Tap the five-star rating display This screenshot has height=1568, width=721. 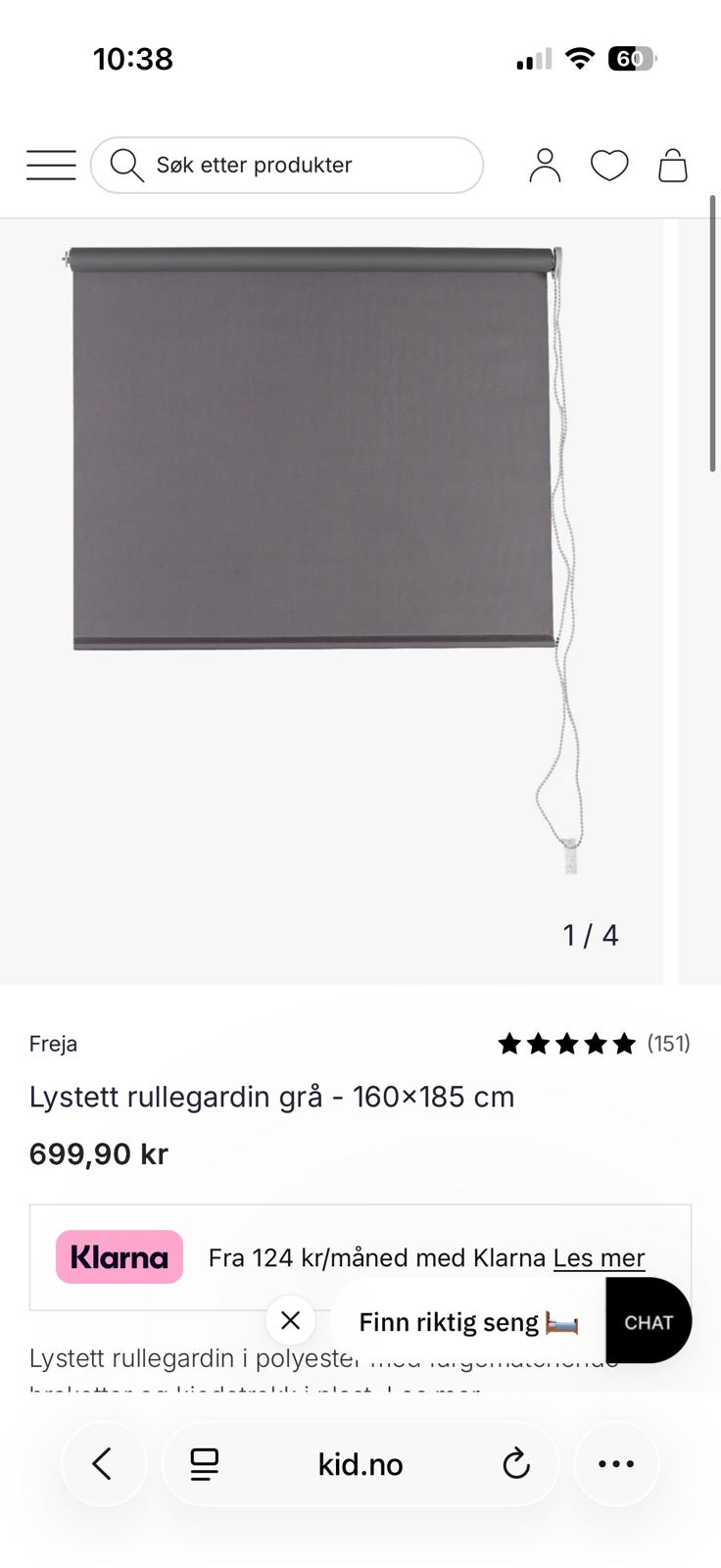pos(566,1043)
